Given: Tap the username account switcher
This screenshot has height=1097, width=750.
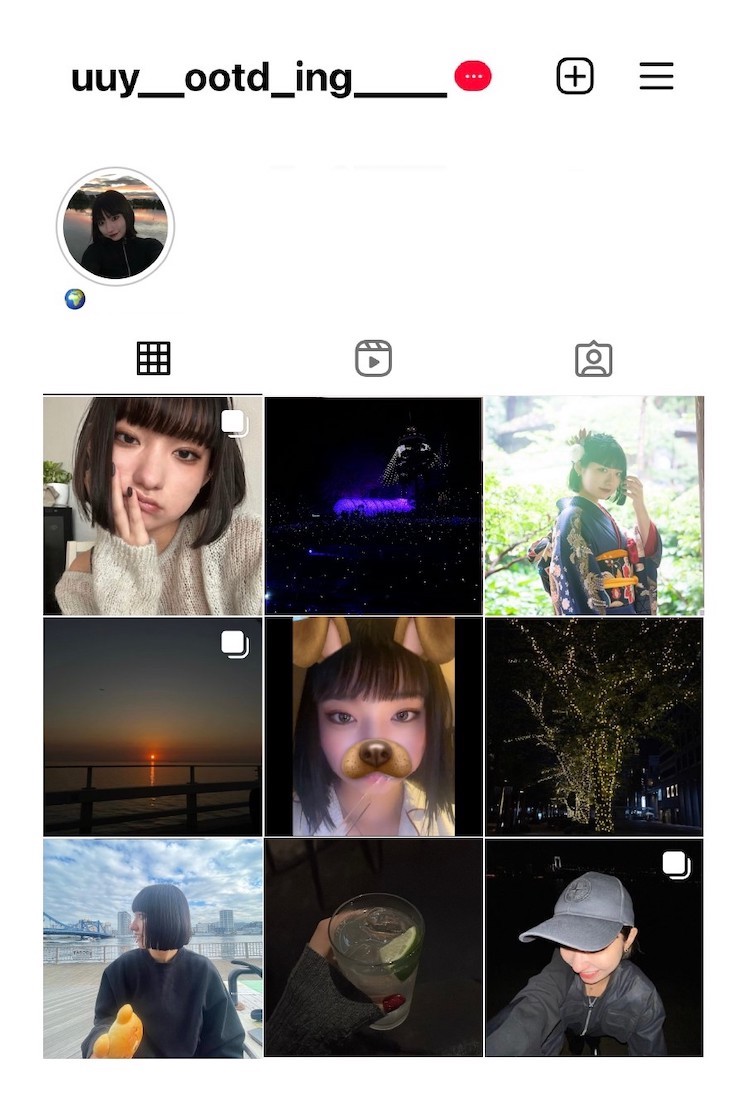Looking at the screenshot, I should coord(258,78).
